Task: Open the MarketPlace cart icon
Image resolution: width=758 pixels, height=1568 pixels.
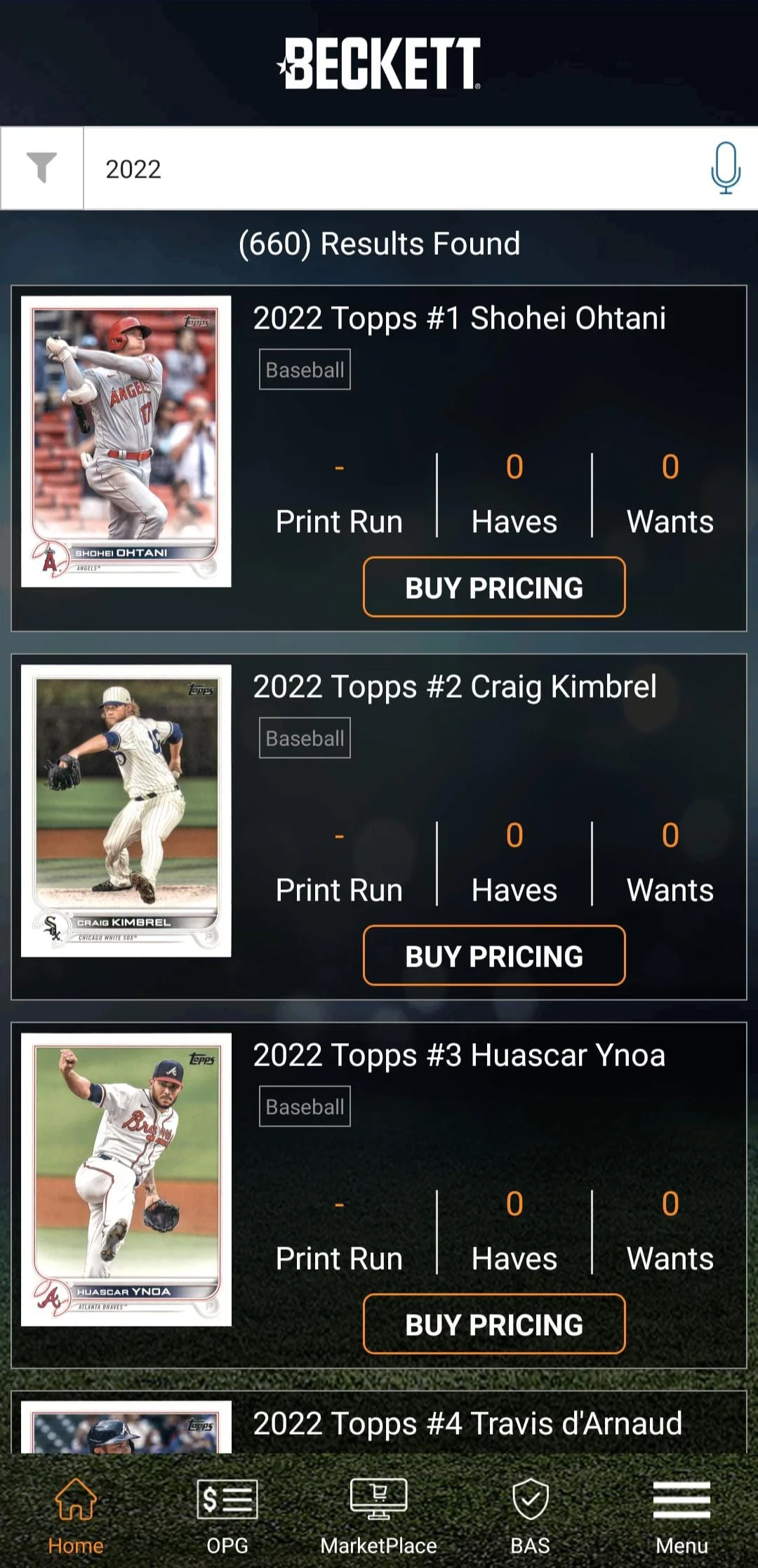Action: click(x=379, y=1509)
